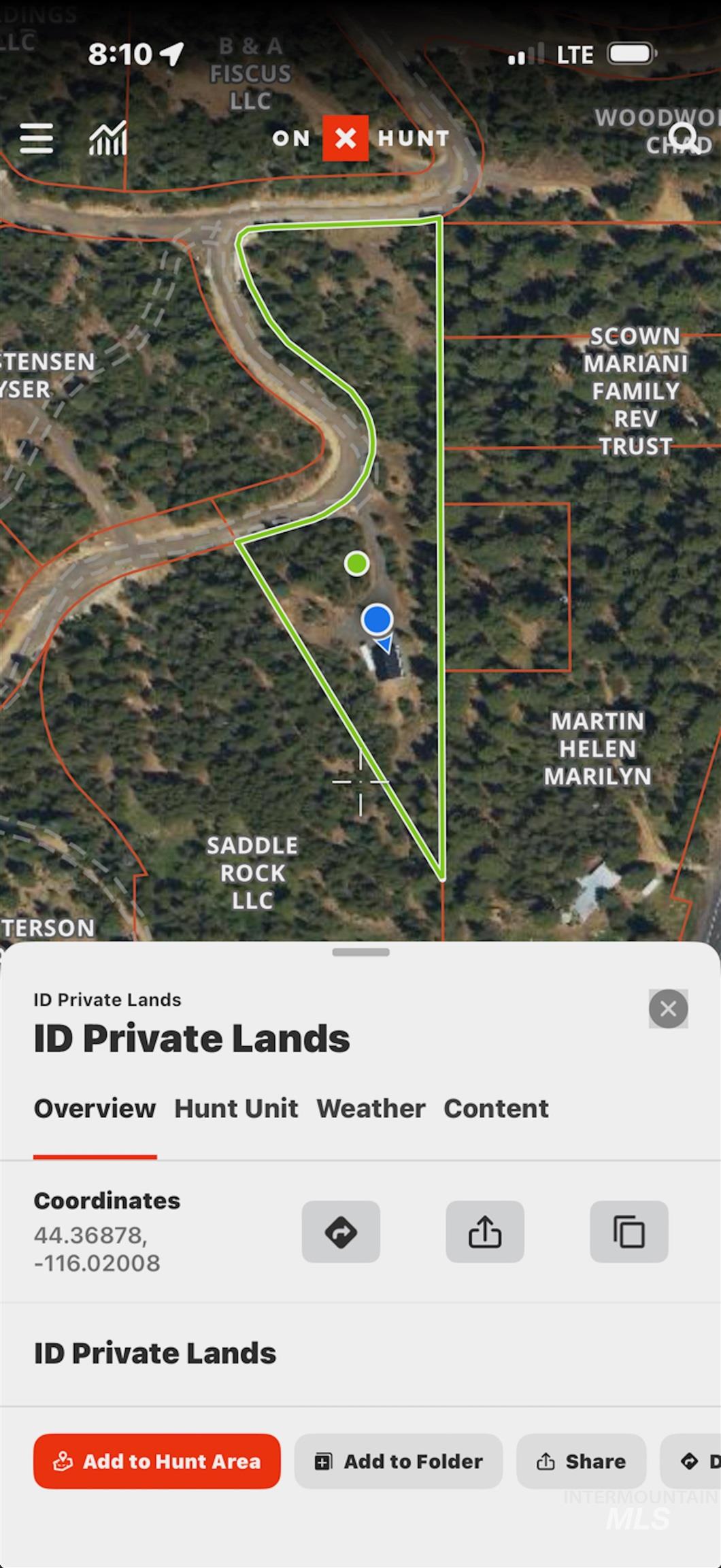Tap the line graph toolbar icon

[x=106, y=138]
